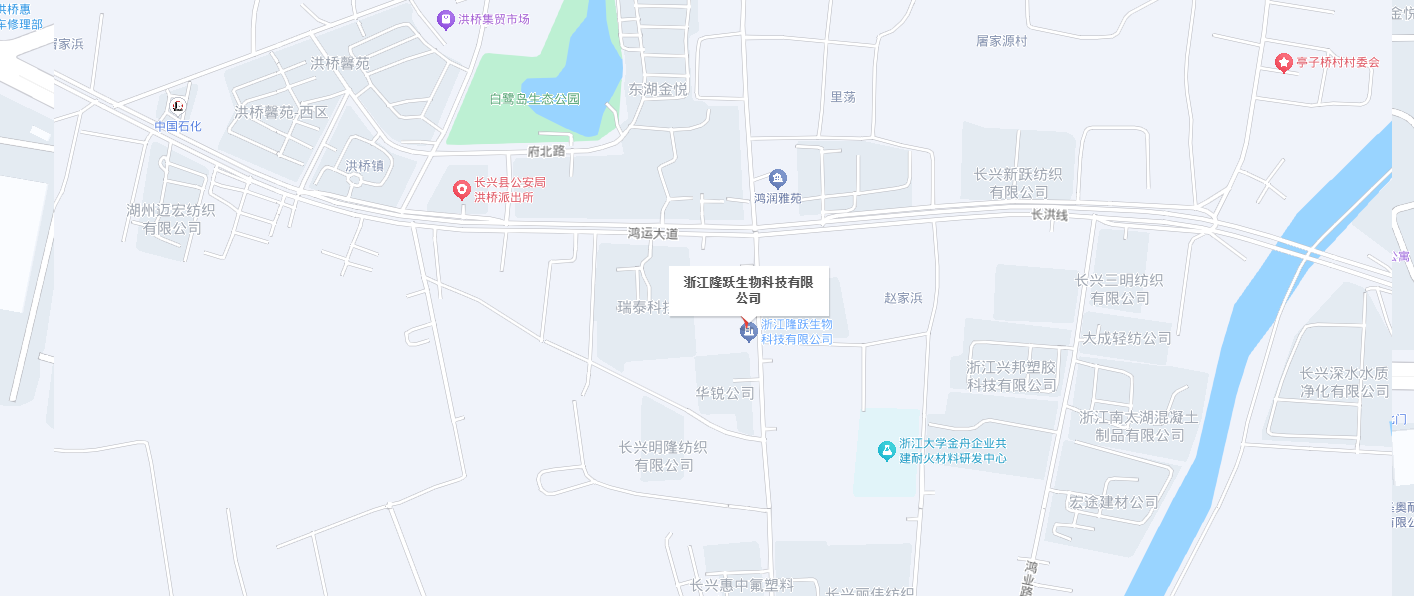Select the 中国石化 gas station icon
The width and height of the screenshot is (1414, 596).
pos(178,106)
